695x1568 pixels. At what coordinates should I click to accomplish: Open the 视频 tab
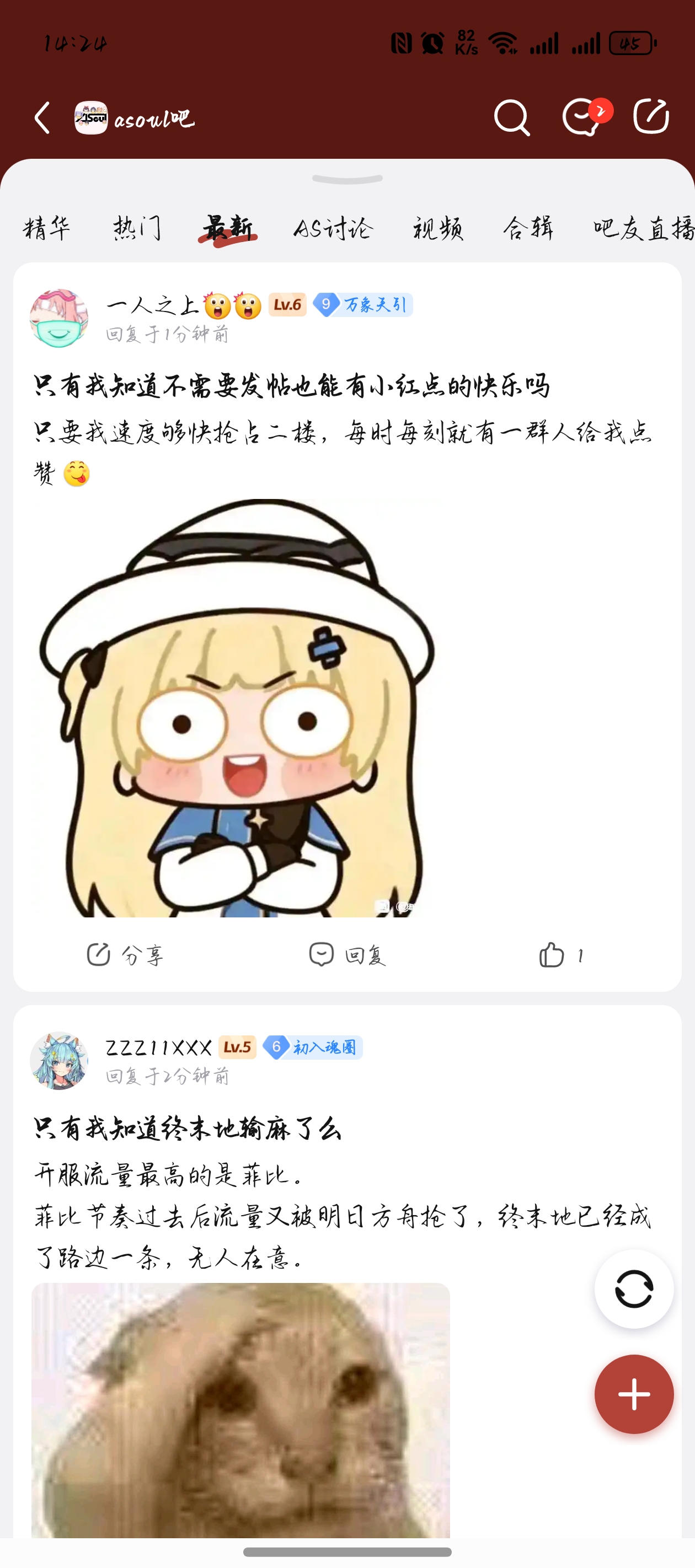(x=438, y=229)
